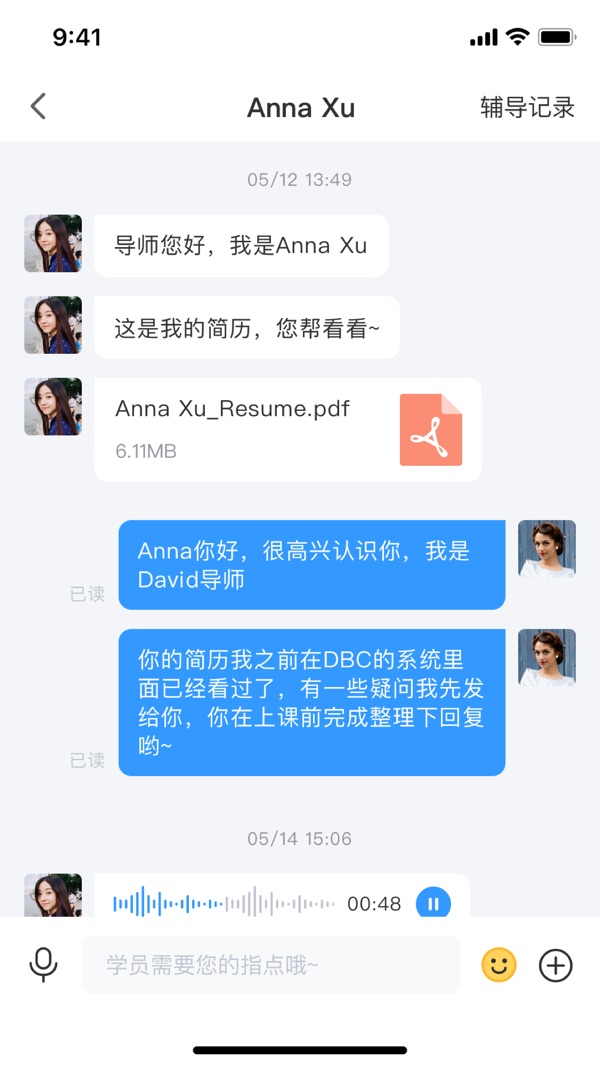
Task: Open Anna Xu_Resume.pdf attachment
Action: (x=288, y=429)
